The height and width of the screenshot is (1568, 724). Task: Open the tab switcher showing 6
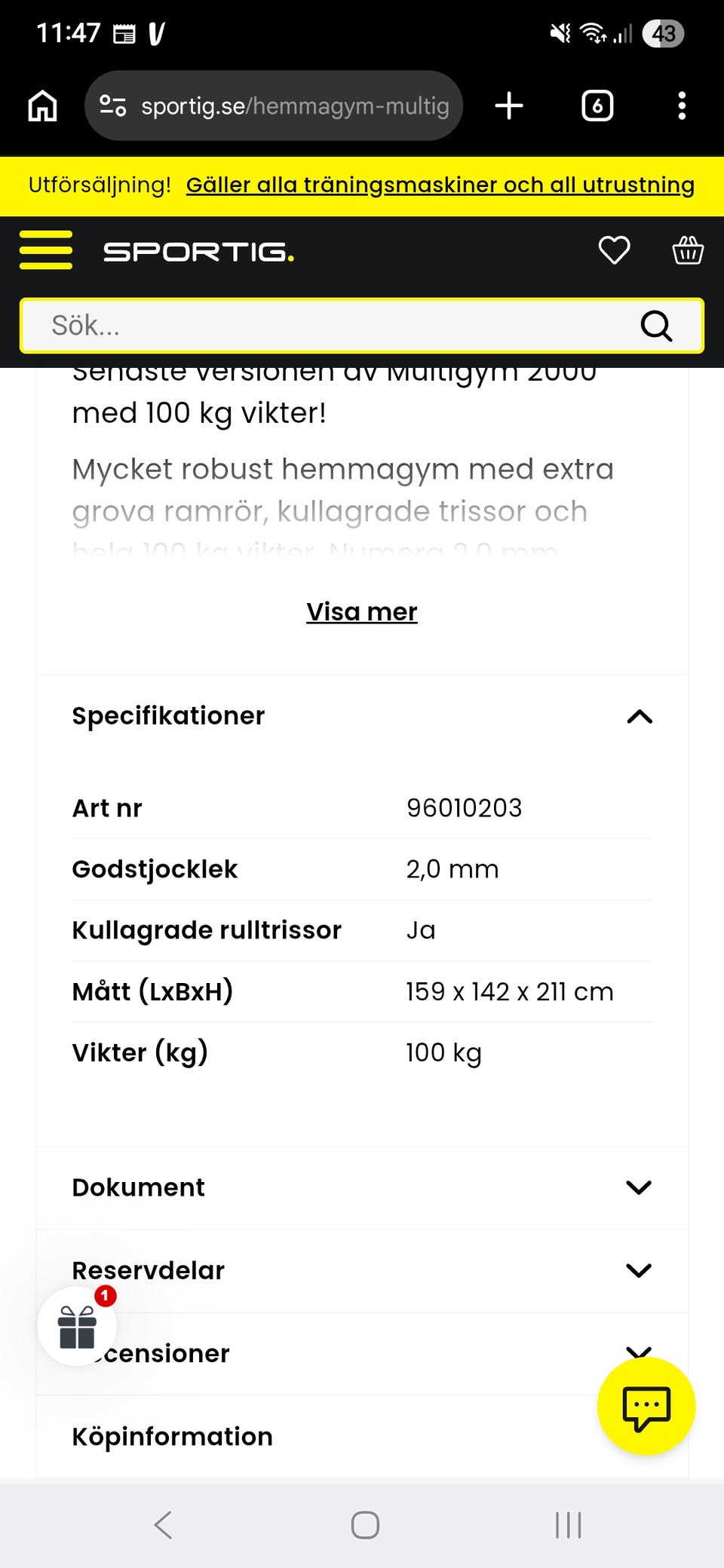pos(597,106)
